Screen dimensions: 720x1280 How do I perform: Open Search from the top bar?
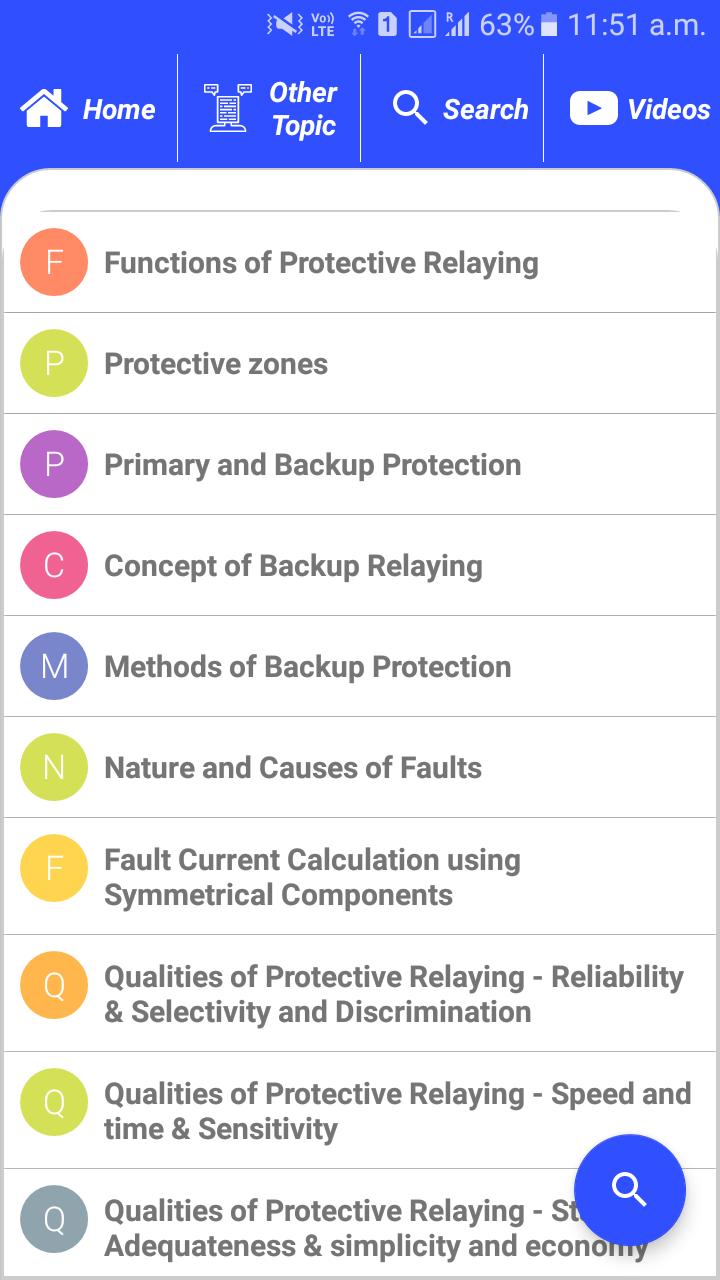point(460,109)
